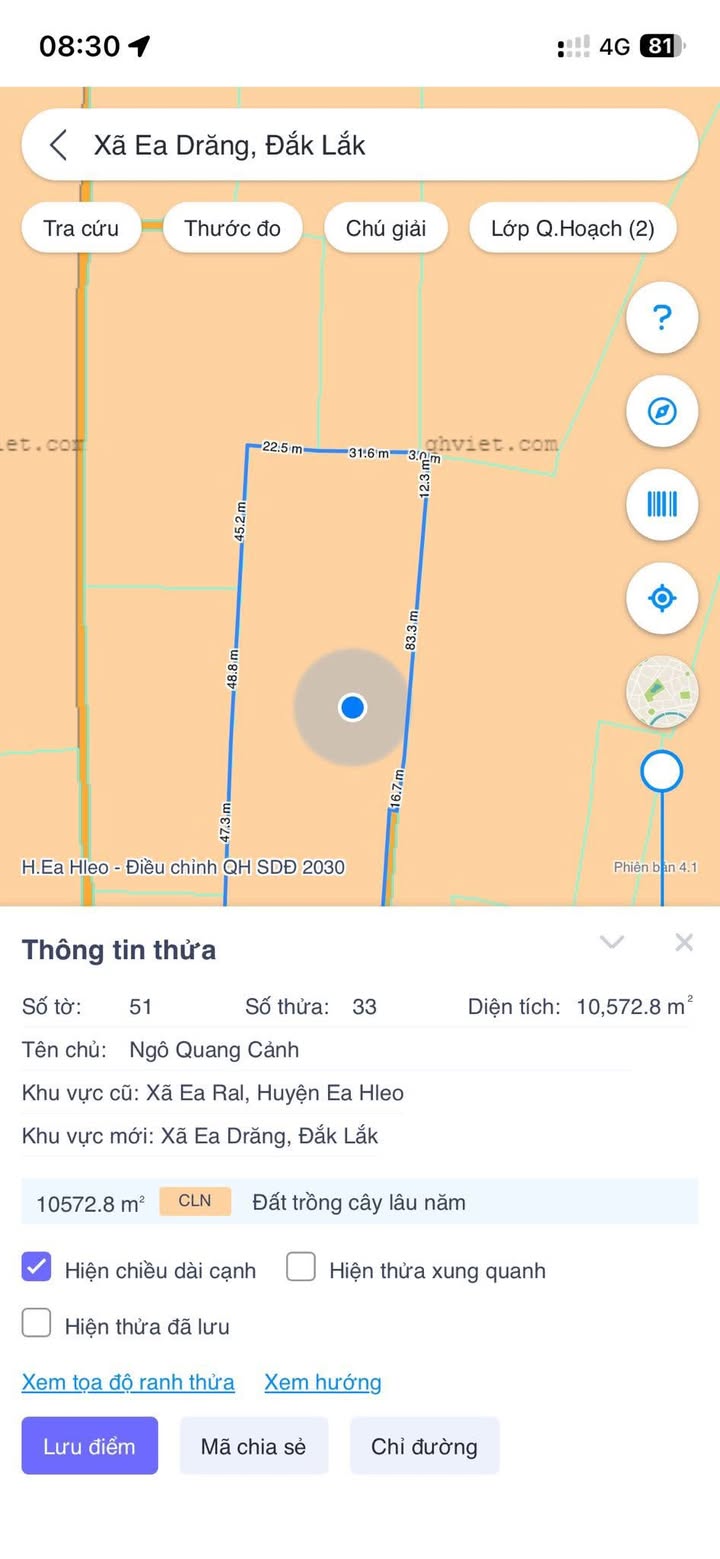This screenshot has height=1559, width=720.
Task: Show the Chú giải legend
Action: [386, 228]
